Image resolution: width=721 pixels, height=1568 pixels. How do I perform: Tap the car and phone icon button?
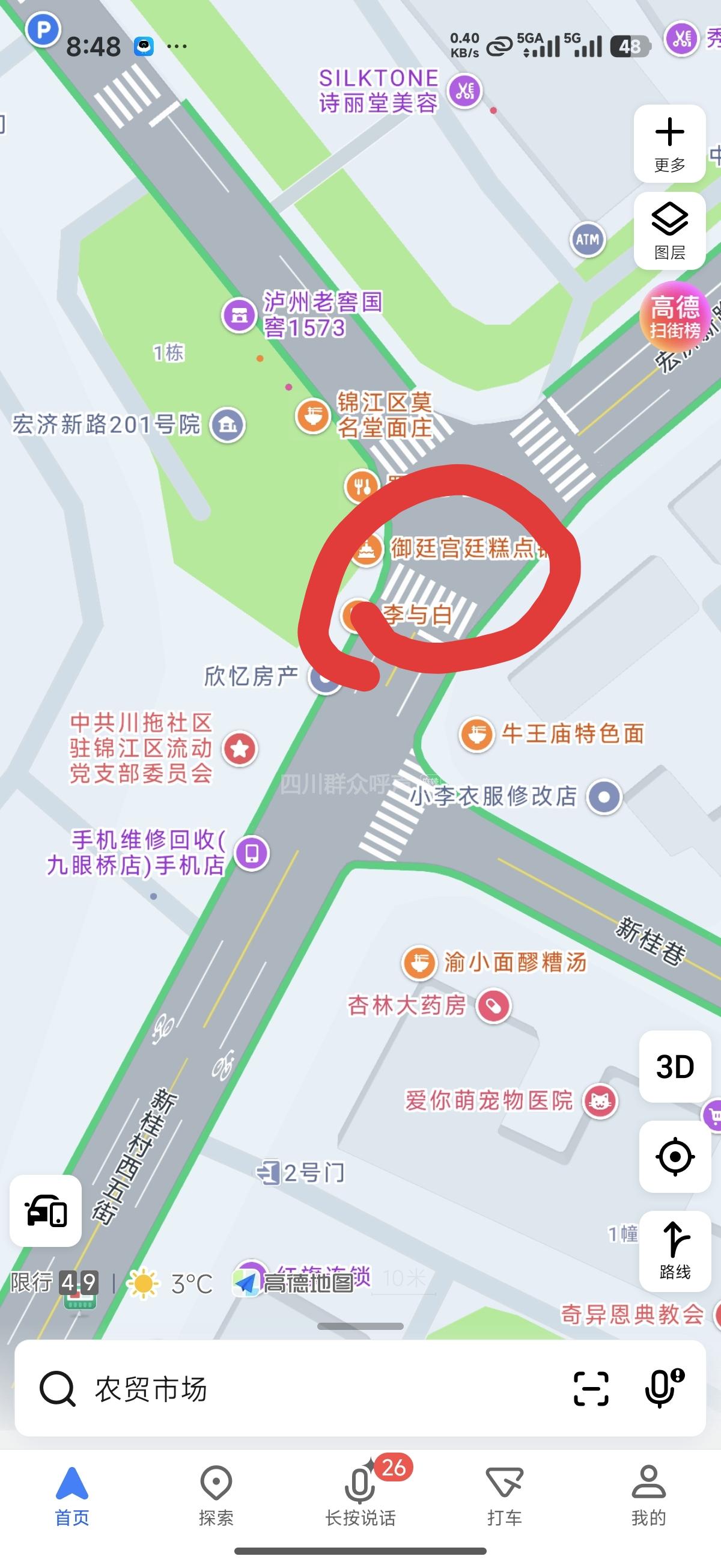pos(46,1211)
